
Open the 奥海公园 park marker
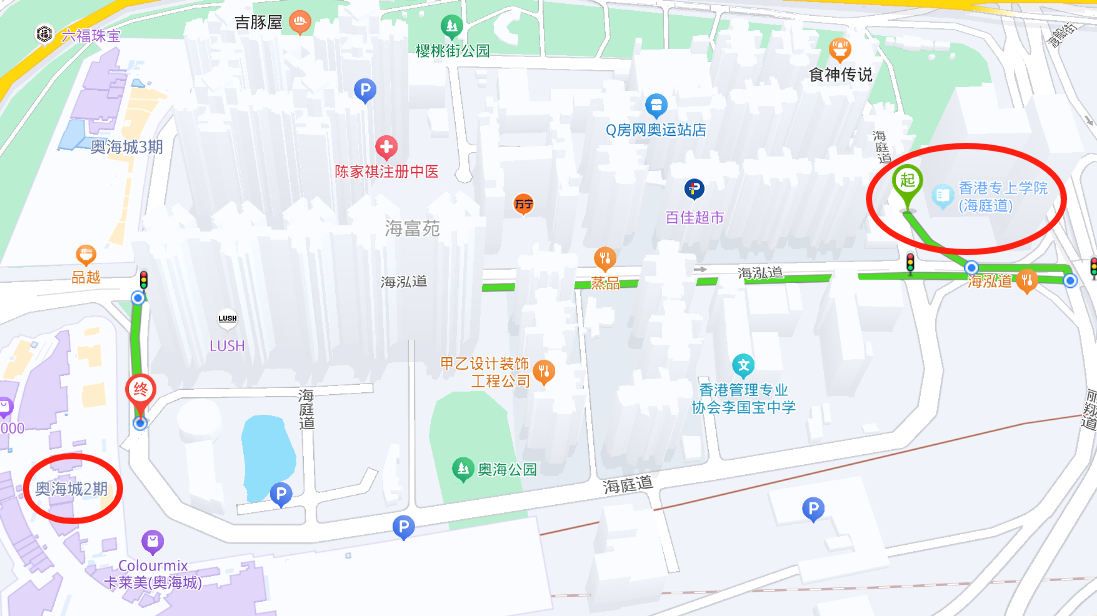[x=461, y=467]
